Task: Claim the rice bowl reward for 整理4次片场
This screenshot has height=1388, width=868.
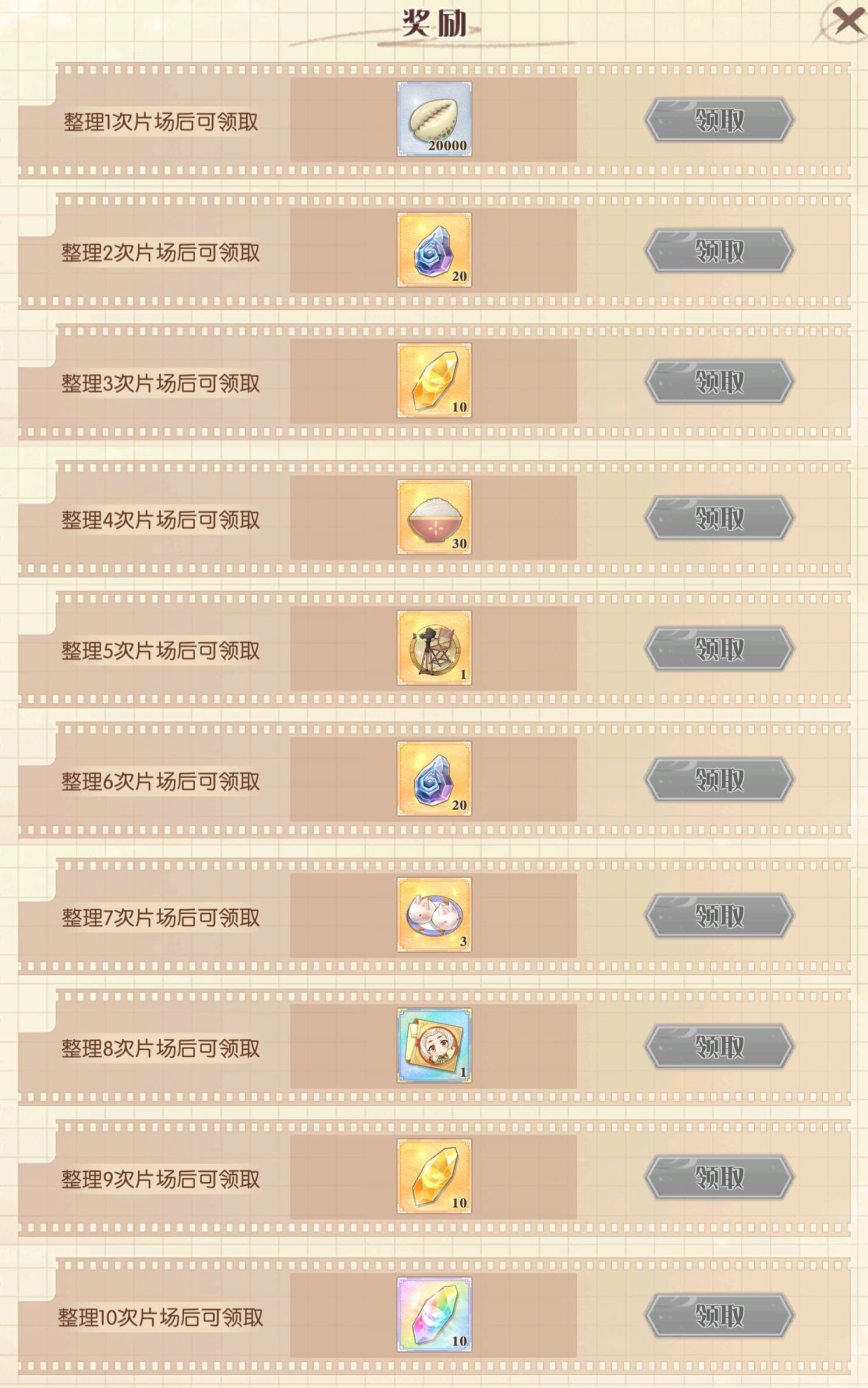Action: (x=719, y=518)
